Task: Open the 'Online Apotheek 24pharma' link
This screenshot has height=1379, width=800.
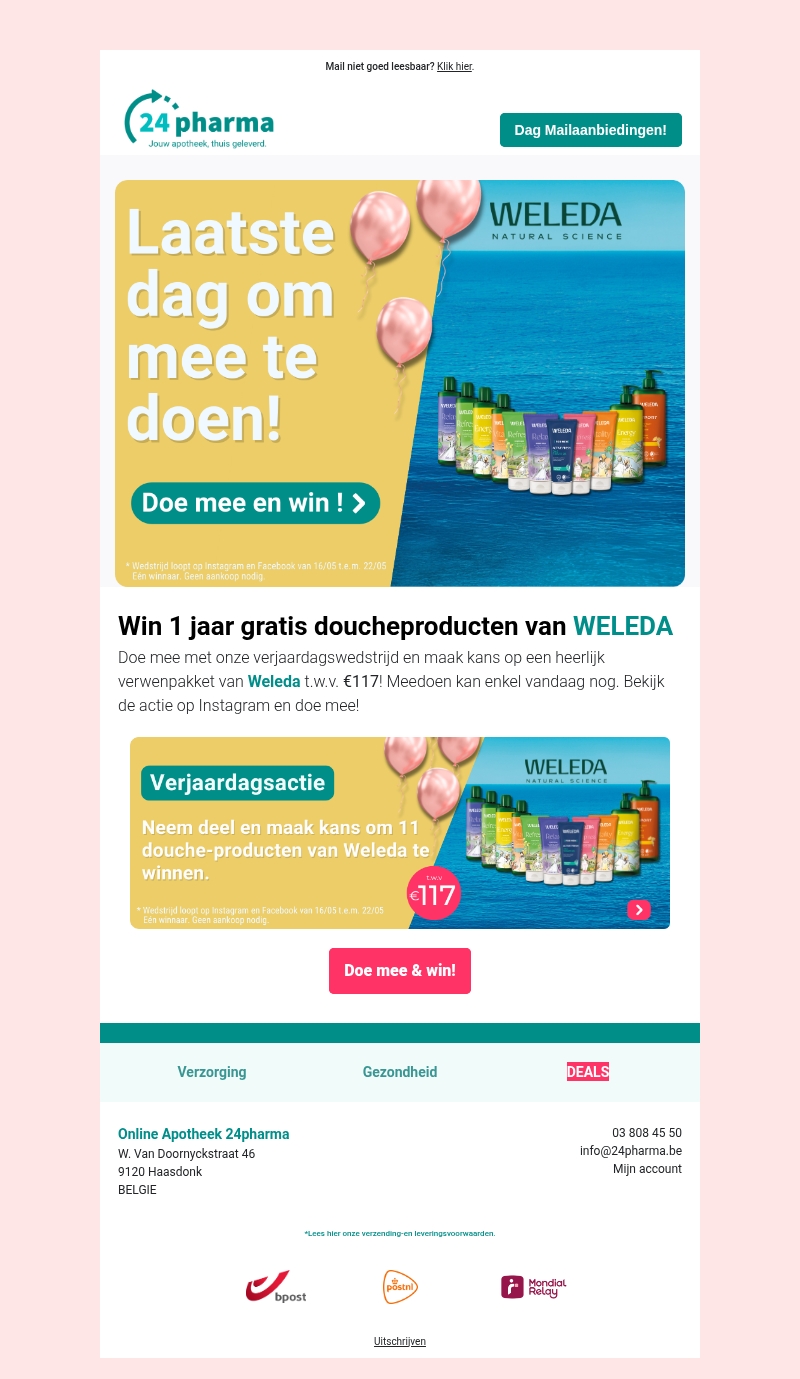Action: [204, 1134]
